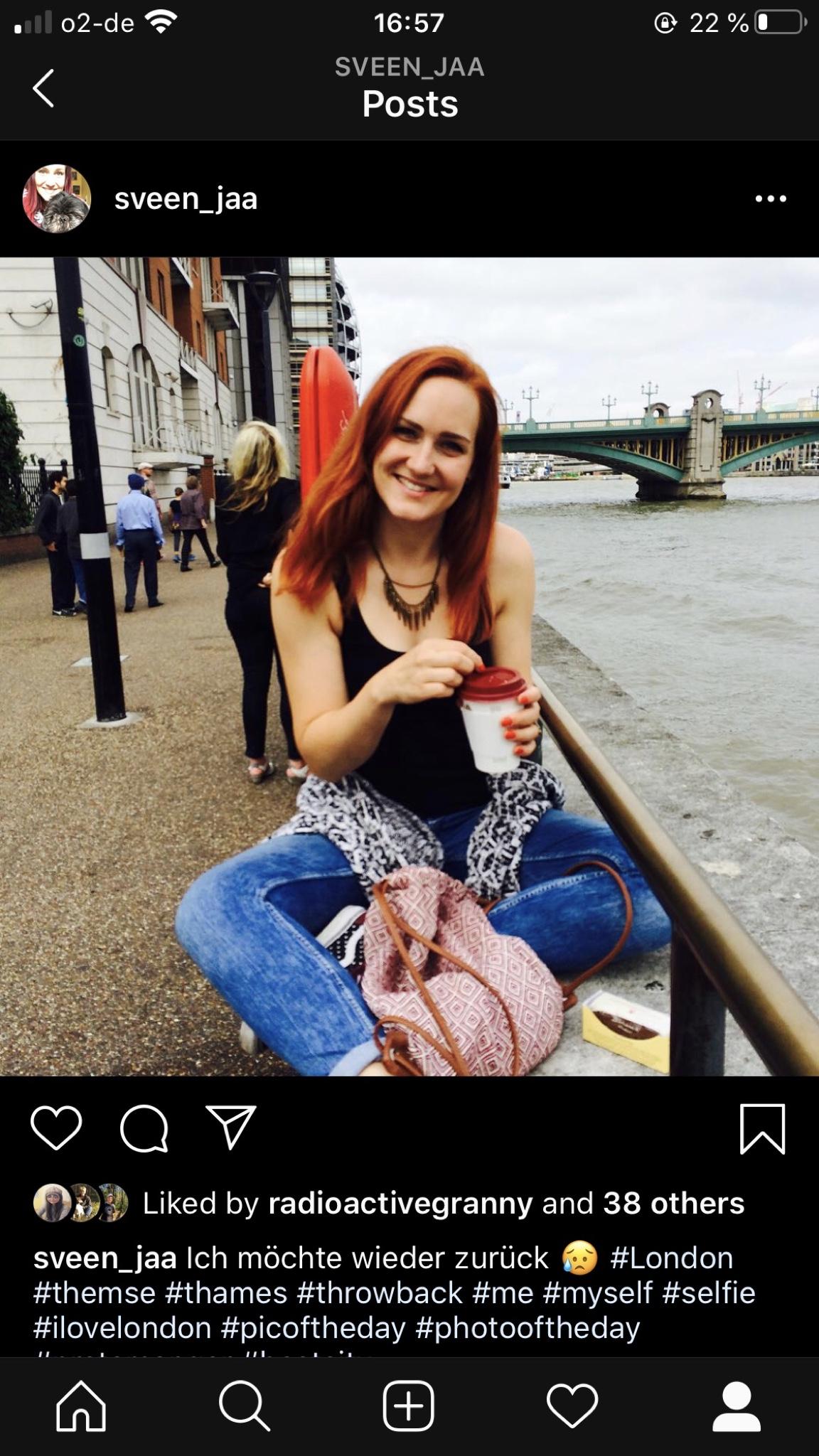Save the post with the bookmark icon
Image resolution: width=819 pixels, height=1456 pixels.
(762, 1129)
